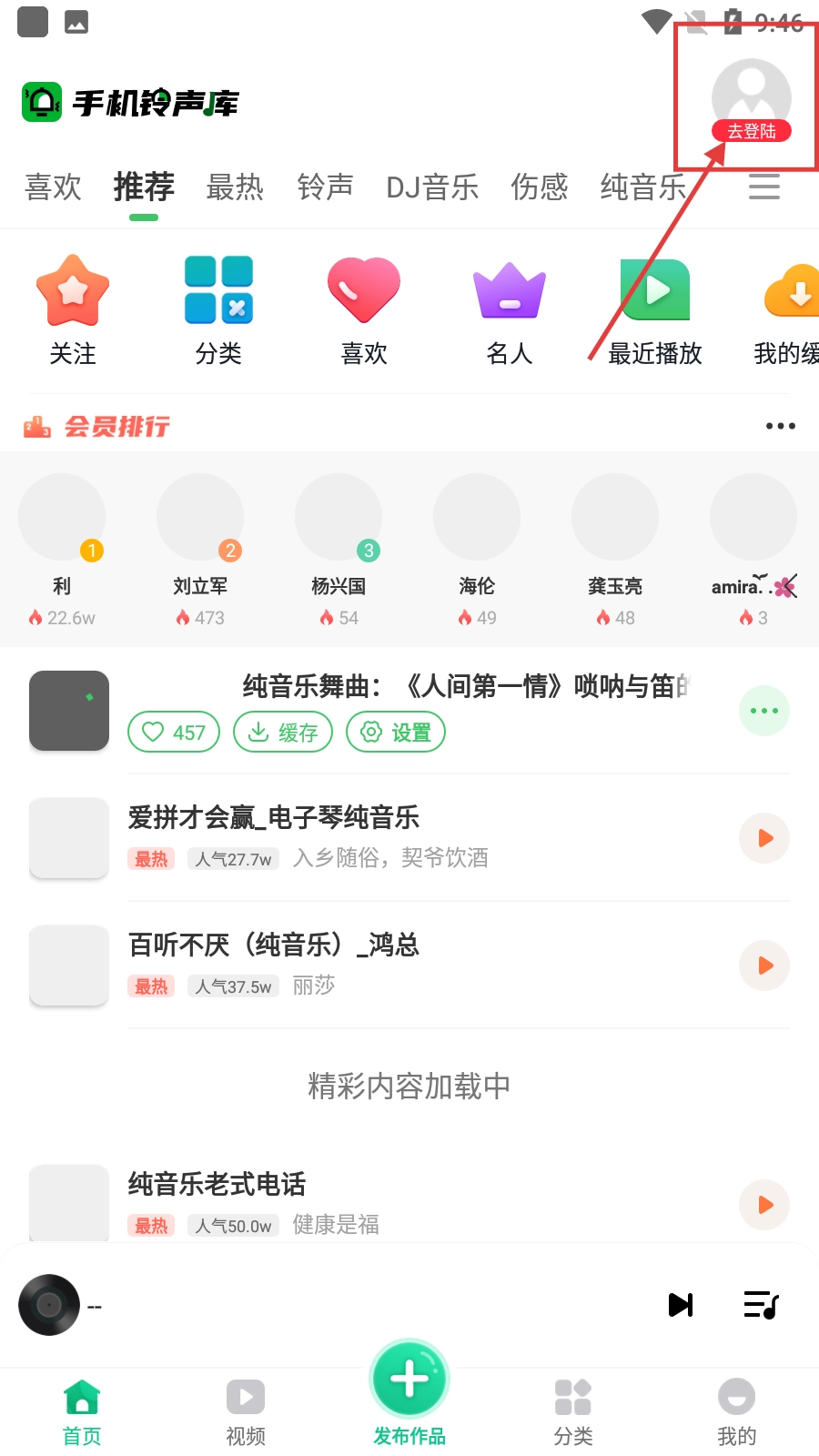Open more options for 会员排行
Screen dimensions: 819x1456
pos(780,426)
